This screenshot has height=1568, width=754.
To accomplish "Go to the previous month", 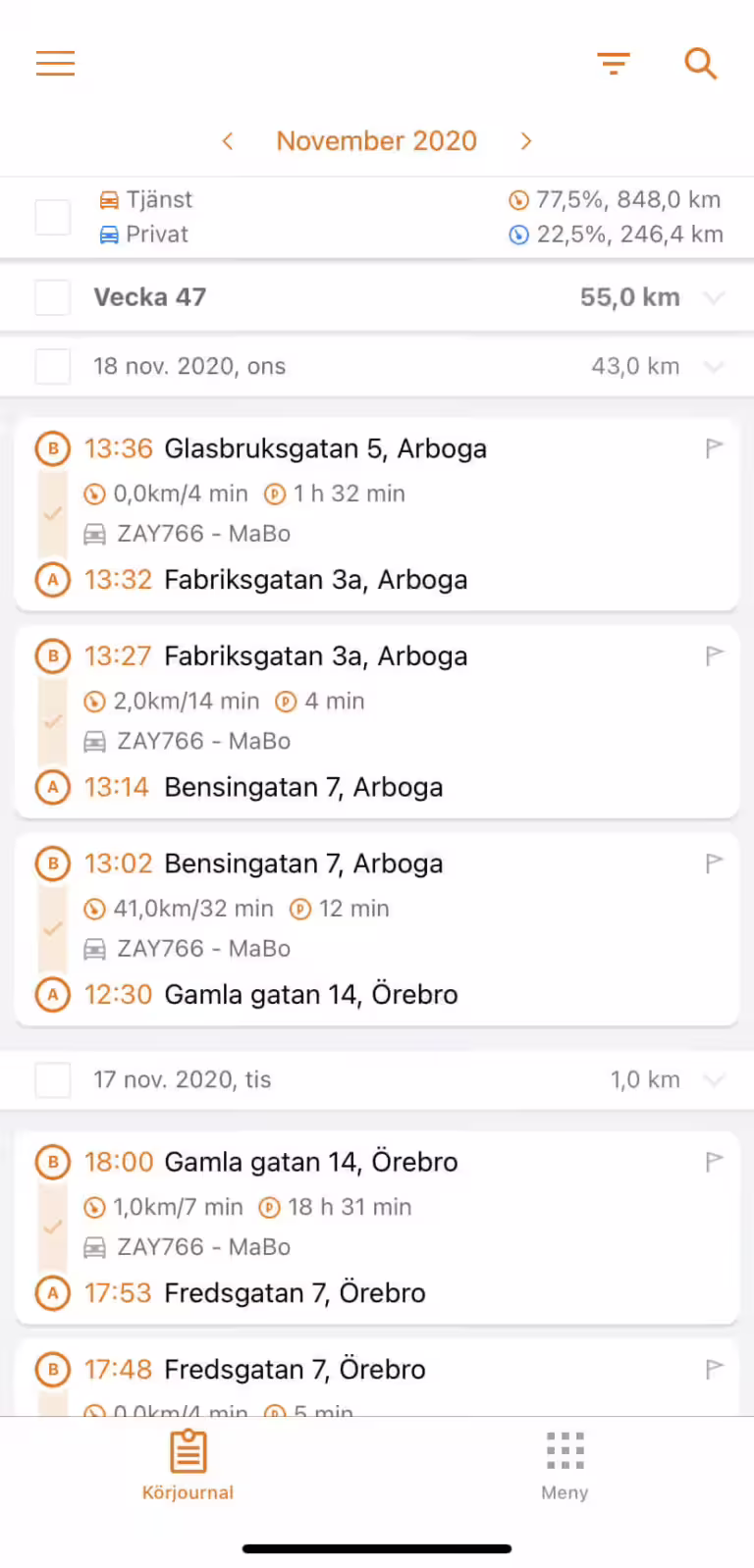I will [227, 140].
